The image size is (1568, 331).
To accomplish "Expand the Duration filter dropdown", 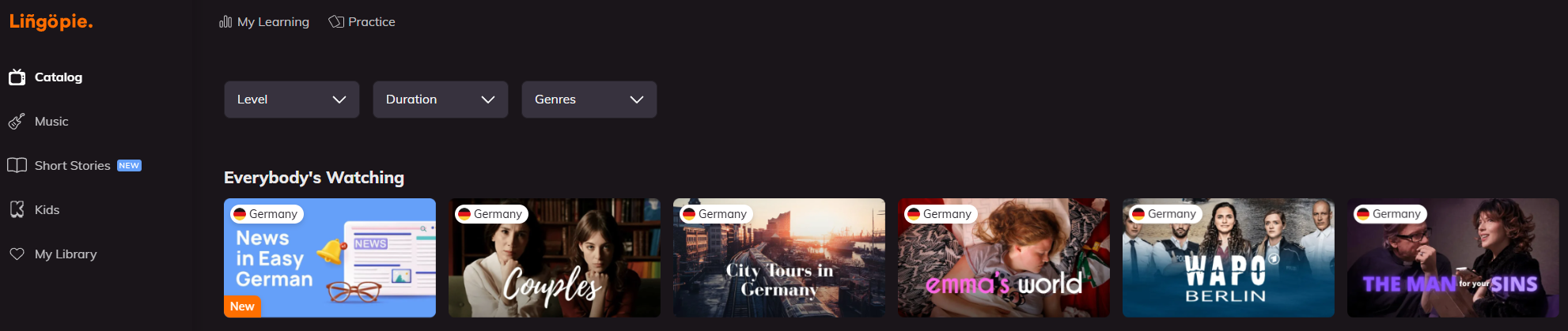I will (x=440, y=100).
